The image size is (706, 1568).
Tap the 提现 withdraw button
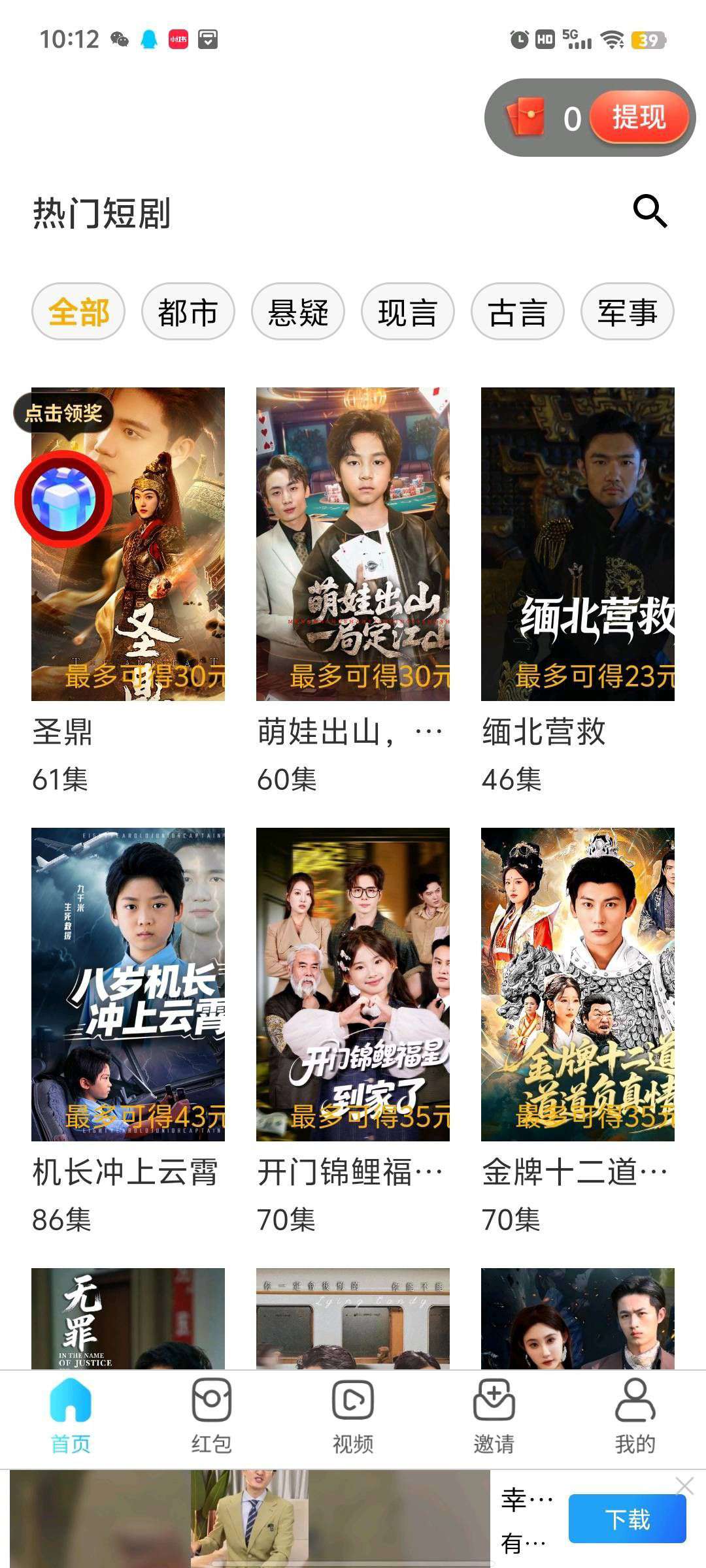[x=638, y=118]
